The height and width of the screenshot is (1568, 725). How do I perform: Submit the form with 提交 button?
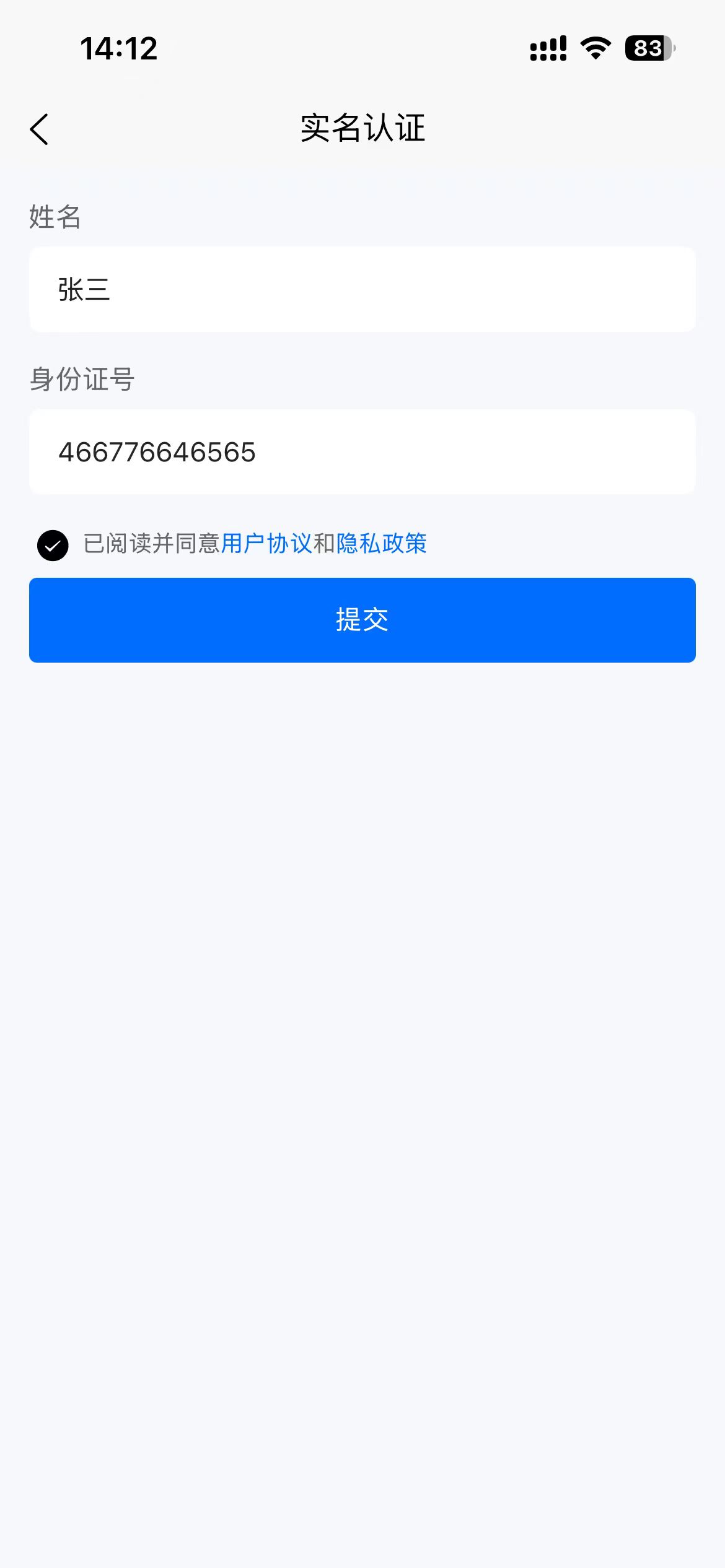coord(362,620)
